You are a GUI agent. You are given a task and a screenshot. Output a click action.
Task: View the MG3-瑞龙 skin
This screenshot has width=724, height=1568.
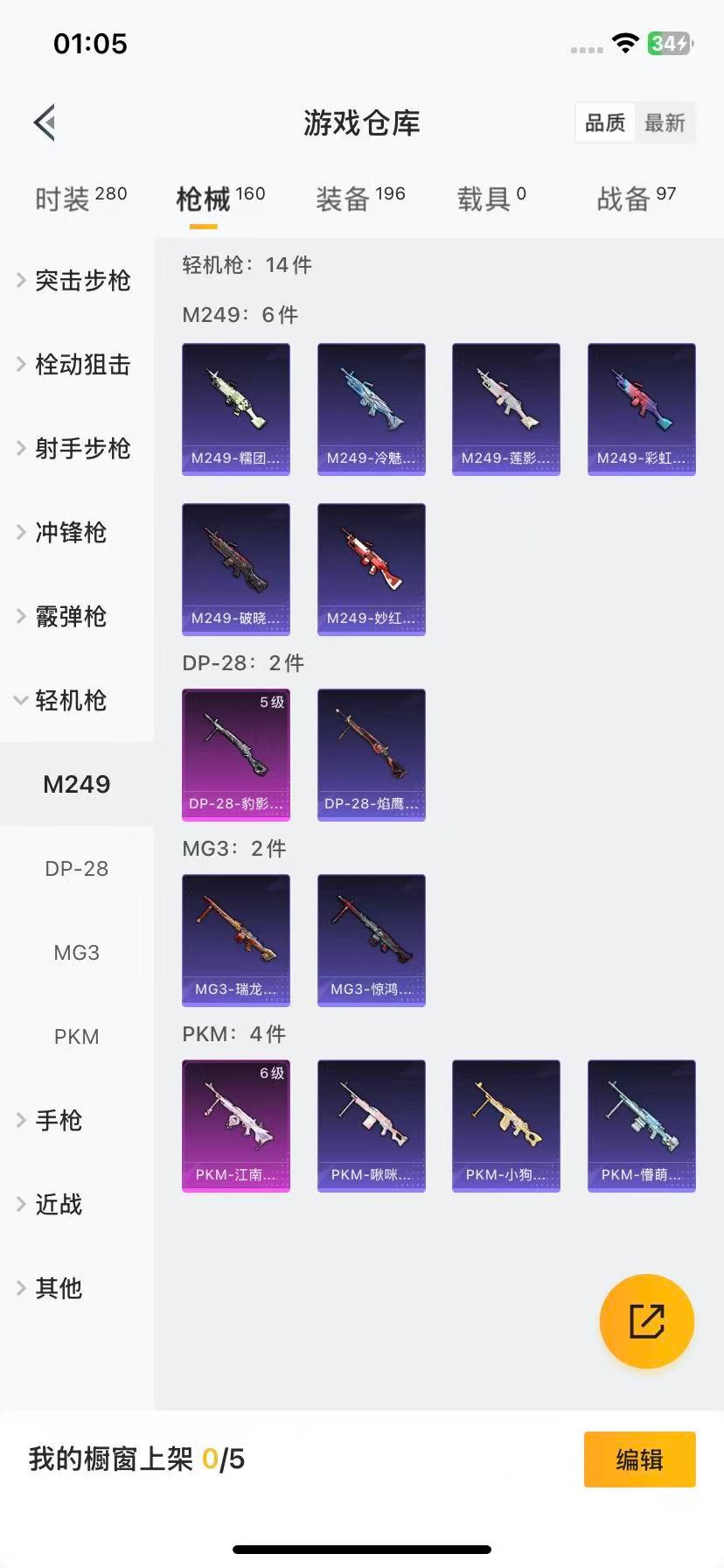click(x=236, y=941)
